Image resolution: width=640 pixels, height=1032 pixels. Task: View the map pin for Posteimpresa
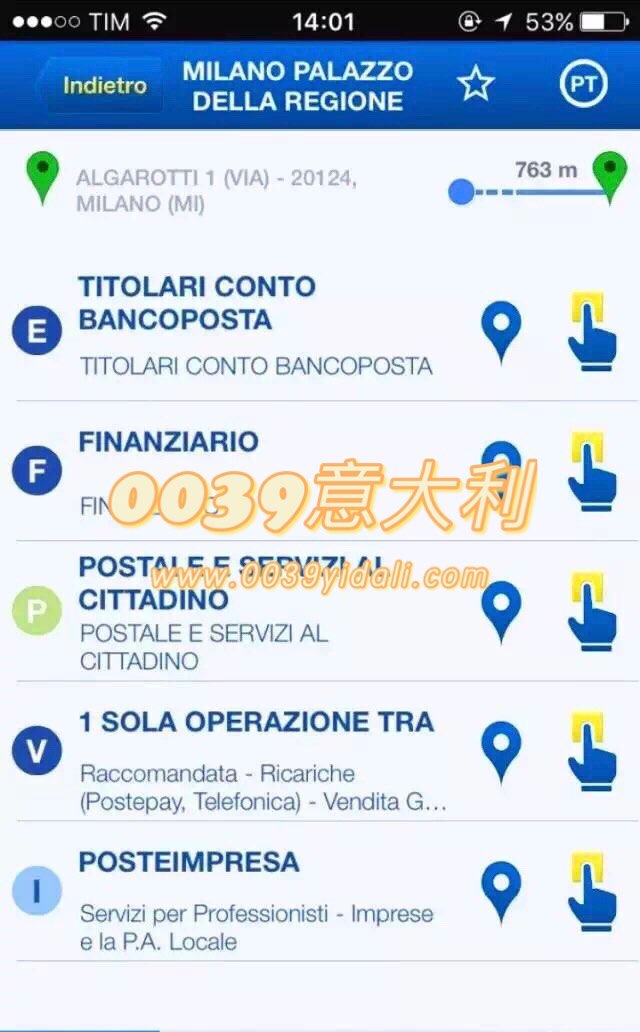coord(501,892)
